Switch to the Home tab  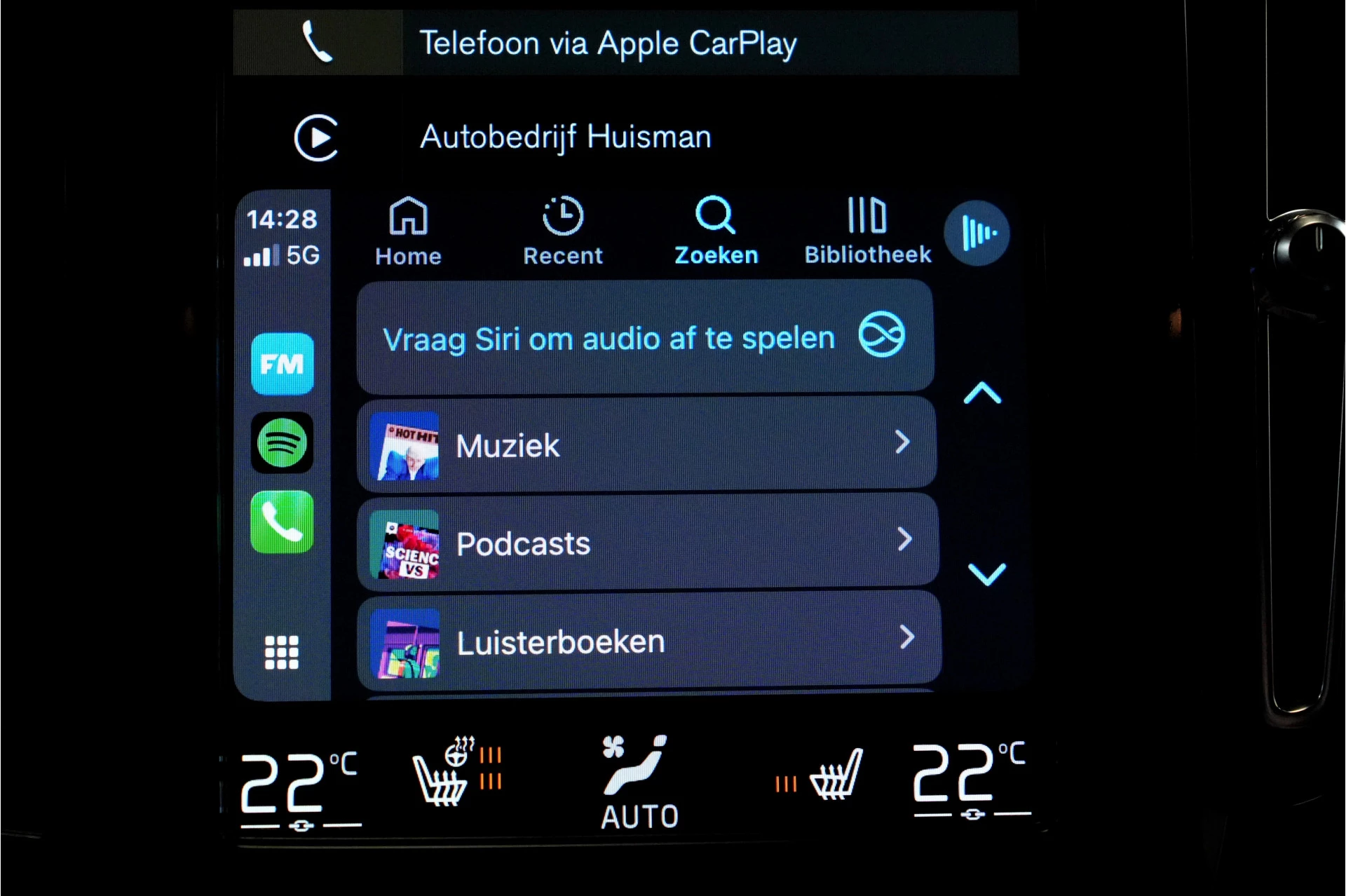coord(408,232)
